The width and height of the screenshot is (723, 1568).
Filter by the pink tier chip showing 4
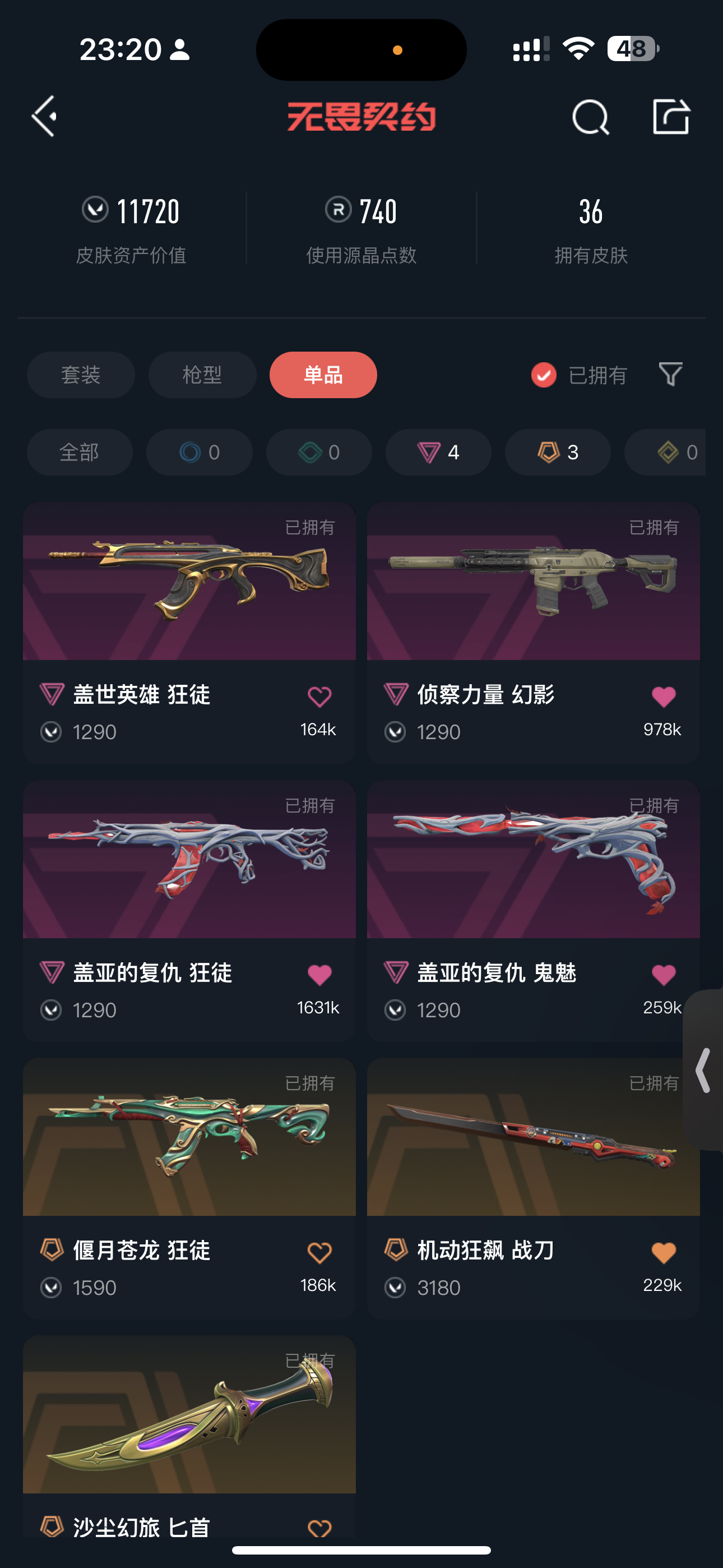pos(438,452)
